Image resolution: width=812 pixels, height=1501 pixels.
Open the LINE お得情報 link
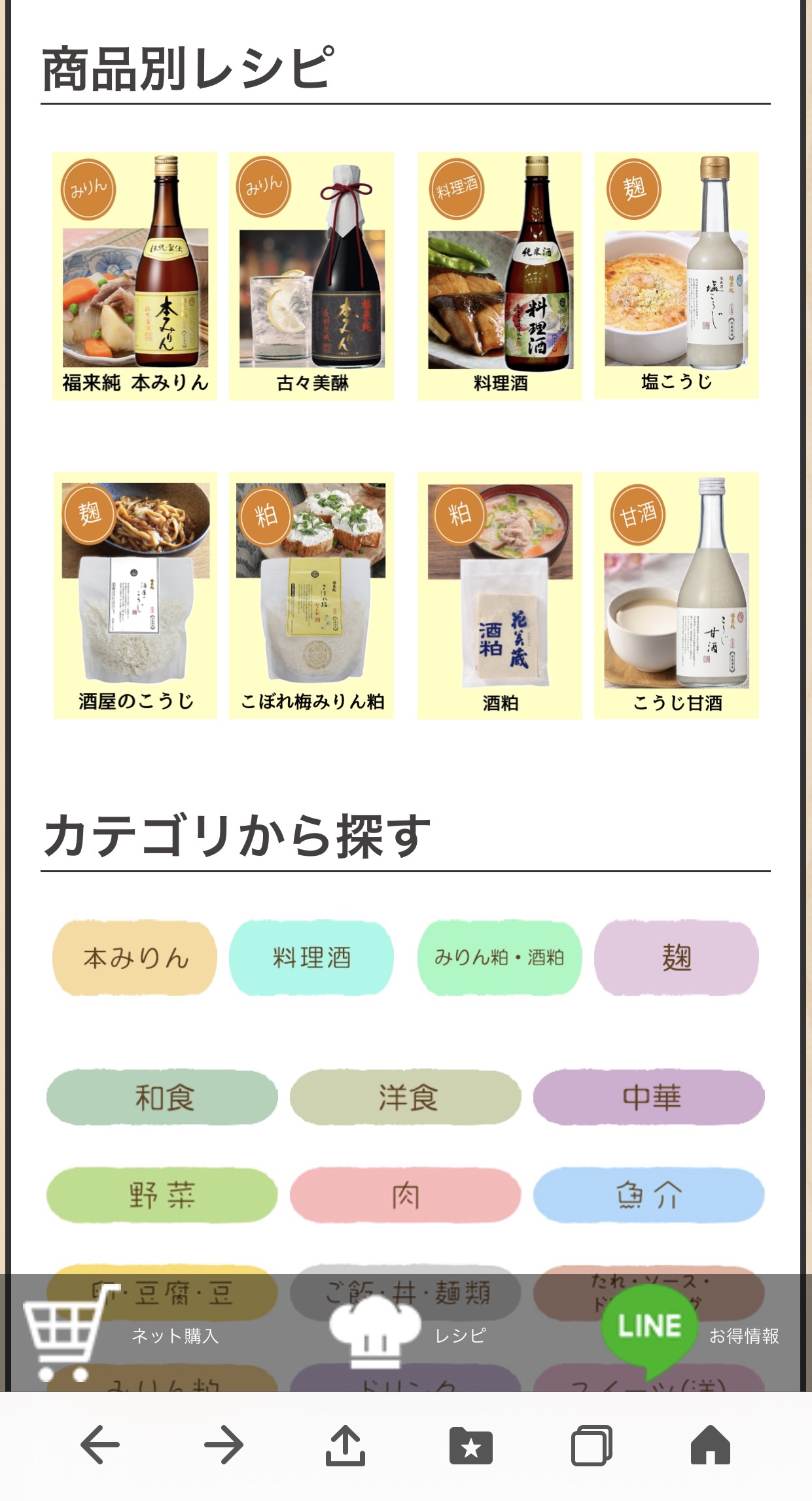tap(690, 1332)
